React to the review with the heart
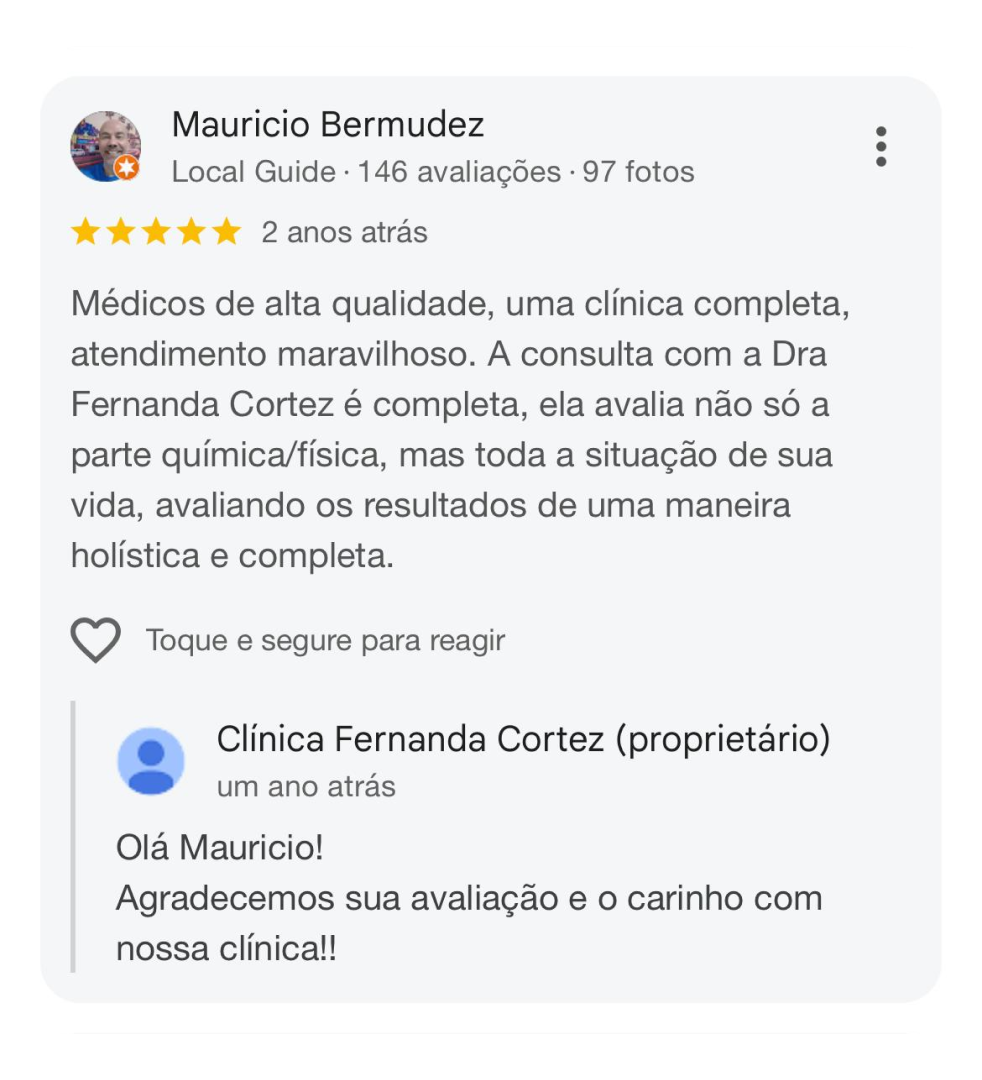Viewport: 982px width, 1080px height. pos(95,640)
